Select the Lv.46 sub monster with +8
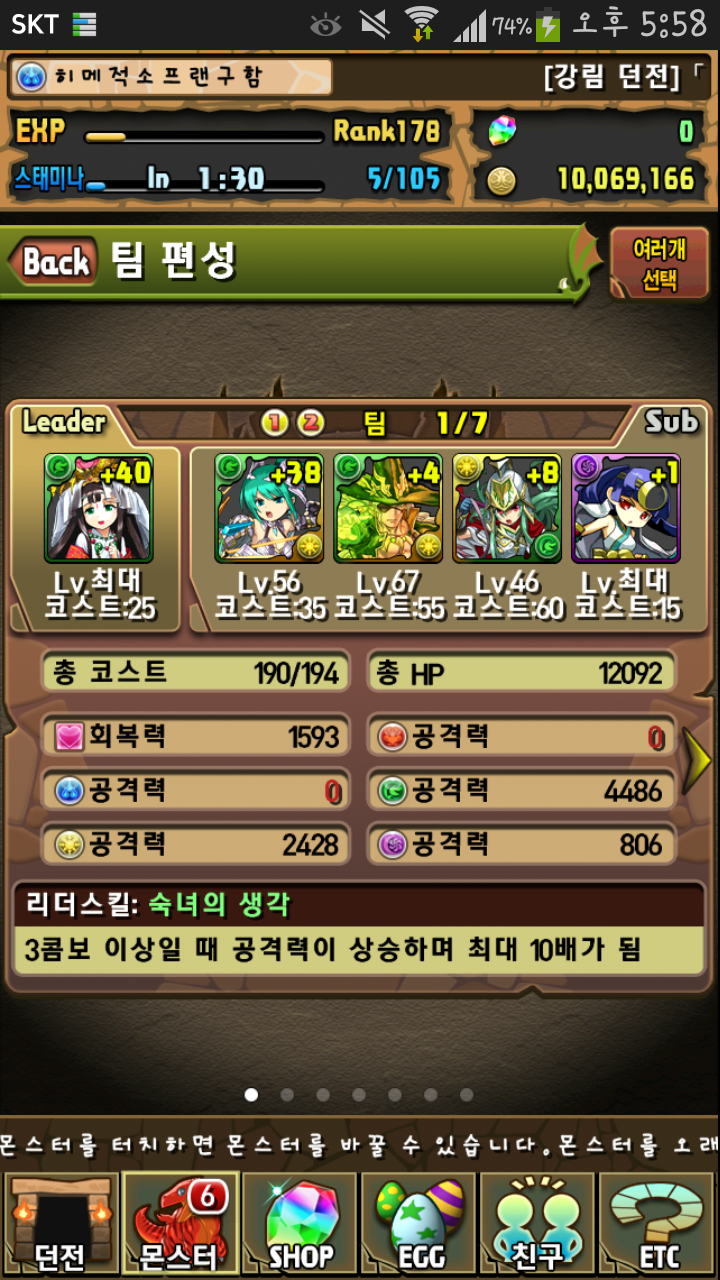This screenshot has width=720, height=1280. 507,507
